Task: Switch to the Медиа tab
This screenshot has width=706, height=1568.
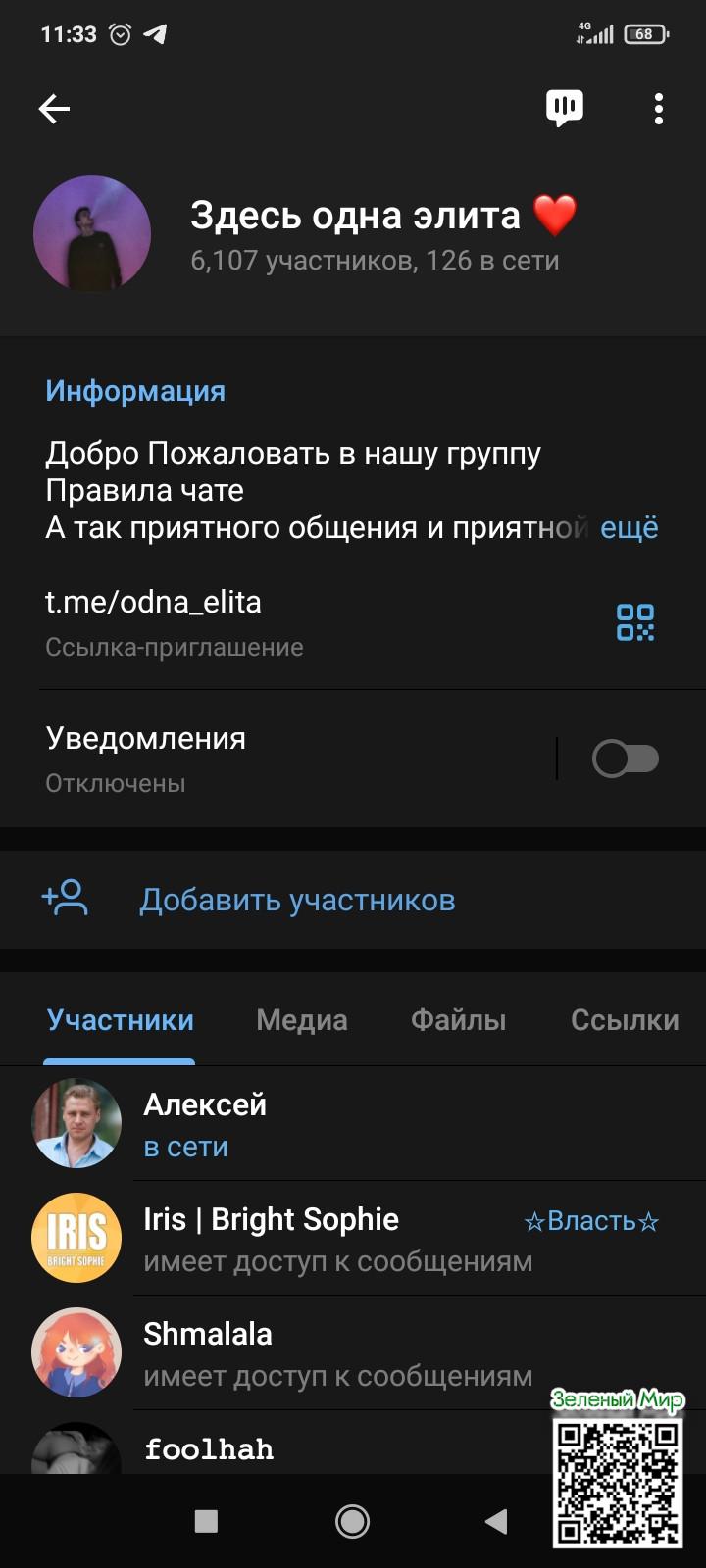Action: click(x=301, y=1020)
